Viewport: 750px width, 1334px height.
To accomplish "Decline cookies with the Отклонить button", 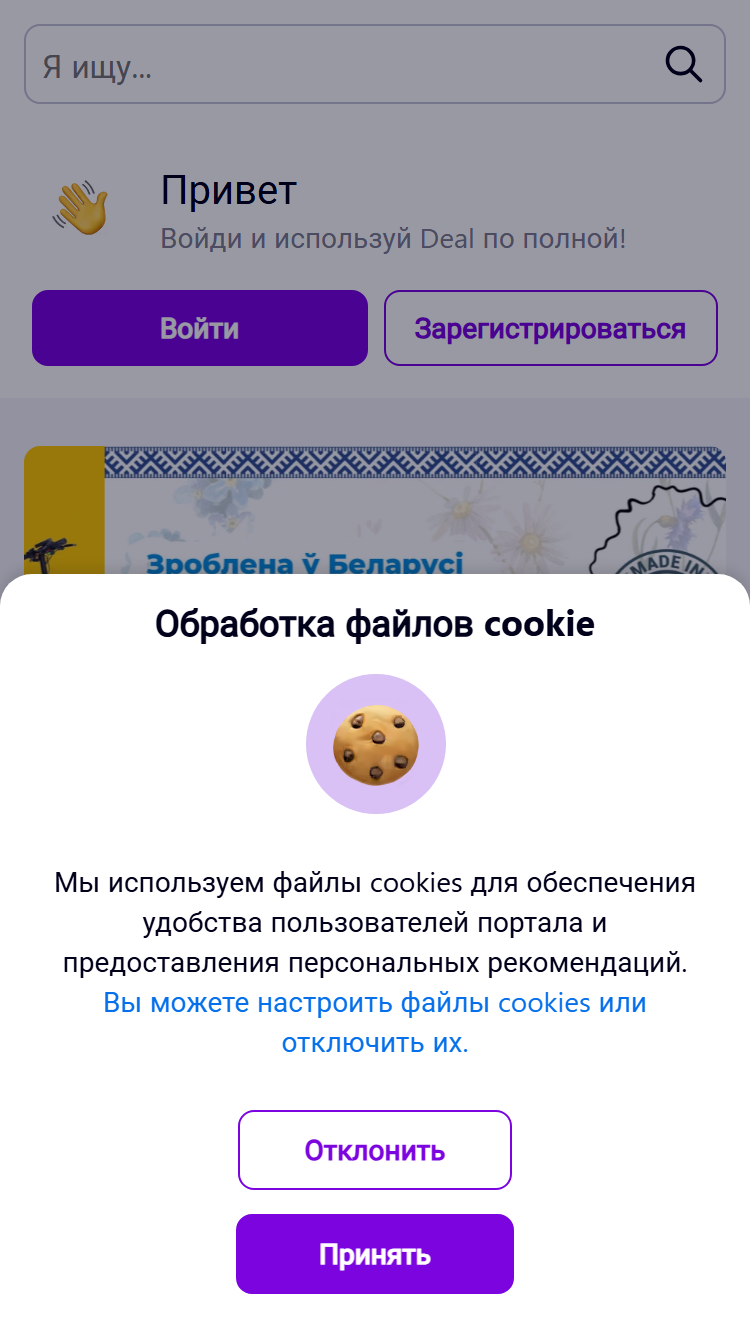I will click(375, 1150).
